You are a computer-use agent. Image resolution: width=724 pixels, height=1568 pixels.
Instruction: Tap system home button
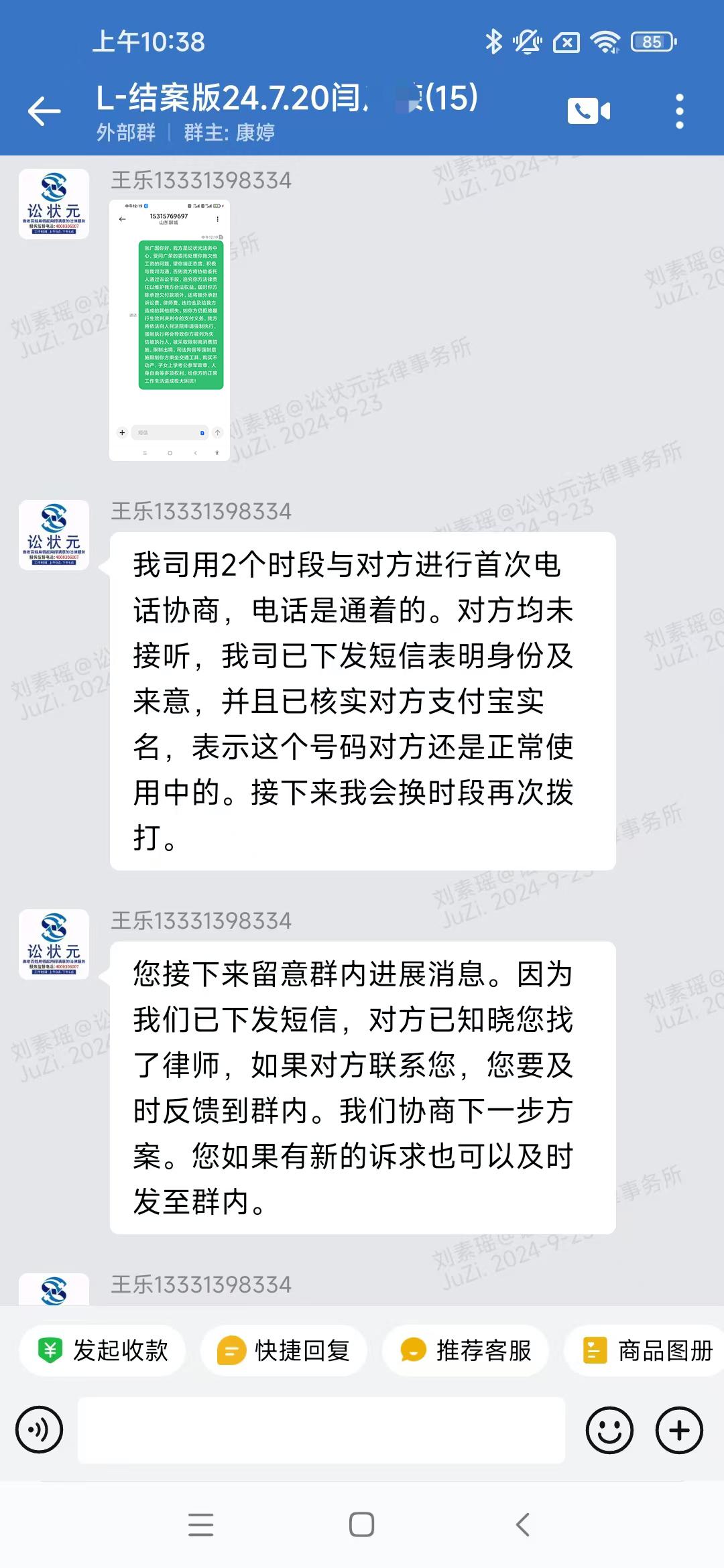[361, 1524]
